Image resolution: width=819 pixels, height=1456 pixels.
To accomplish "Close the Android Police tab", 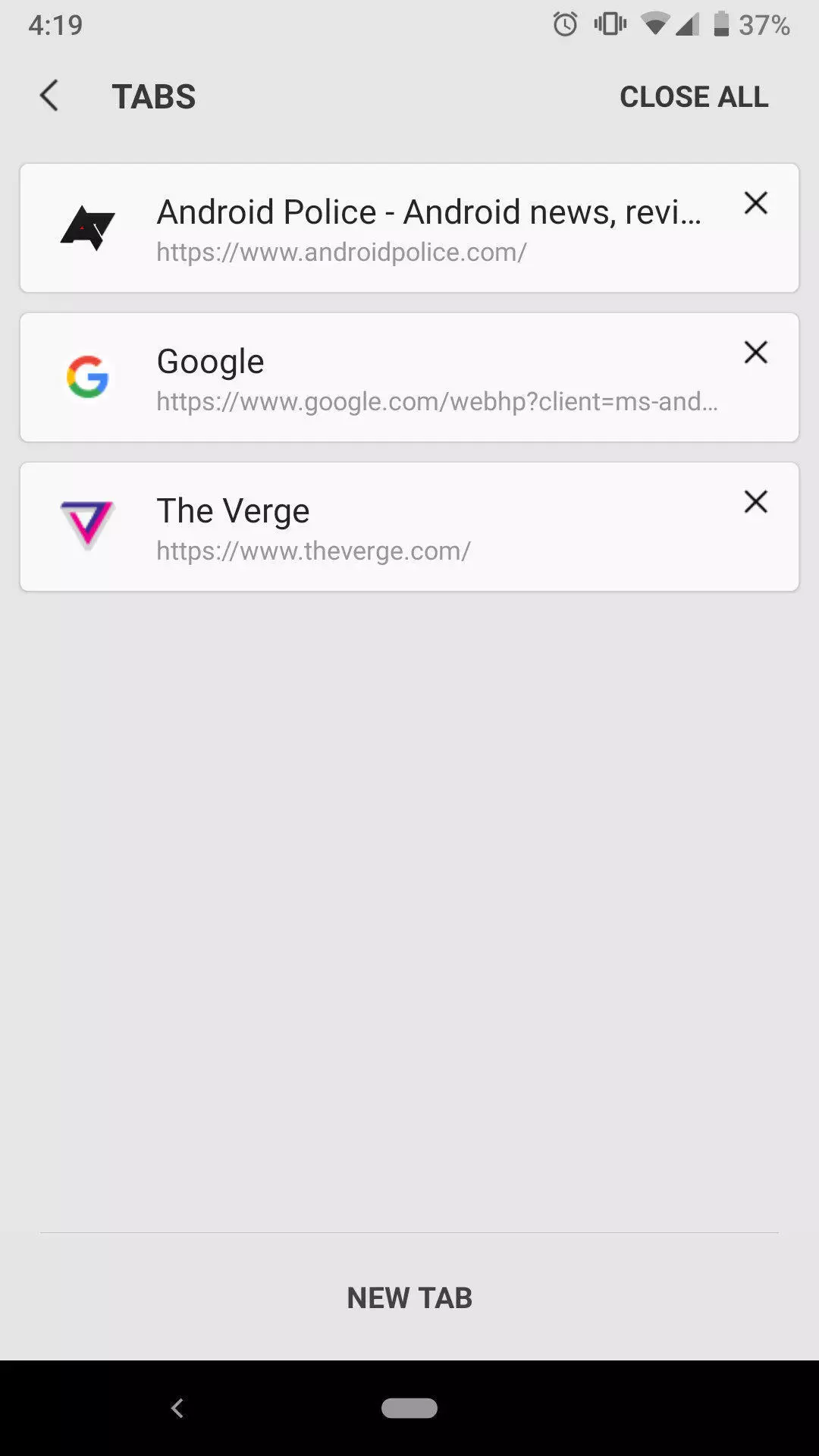I will click(x=755, y=202).
